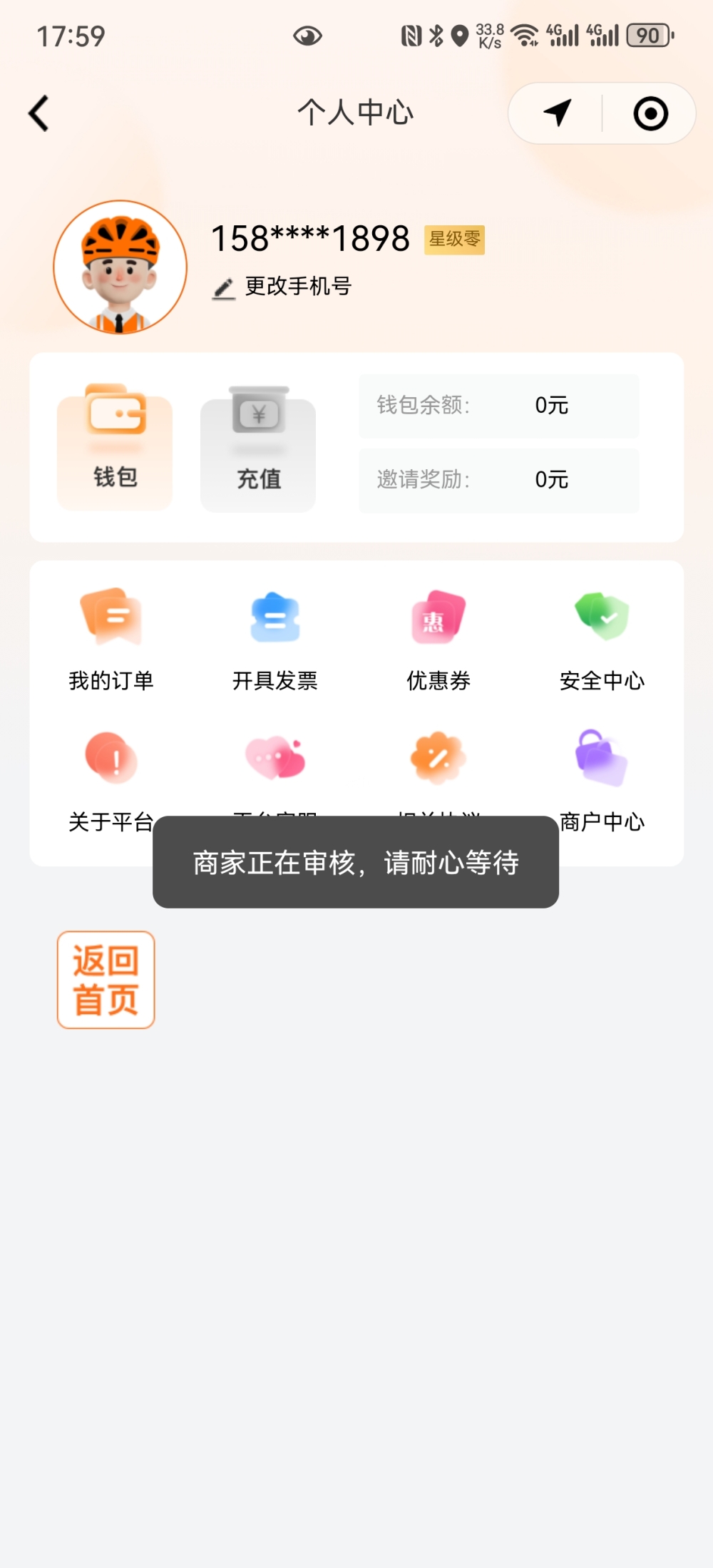This screenshot has width=713, height=1568.
Task: Go back from 个人中心 page
Action: pos(39,113)
